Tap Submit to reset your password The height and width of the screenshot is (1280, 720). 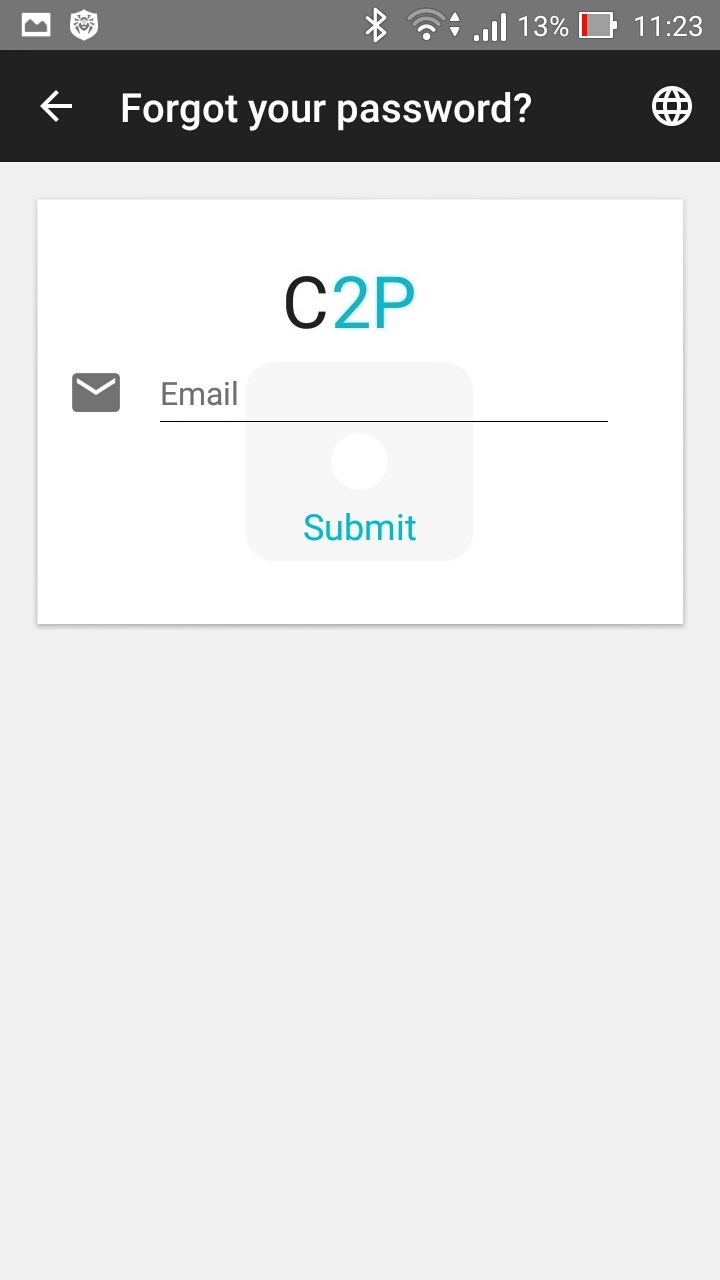click(359, 527)
